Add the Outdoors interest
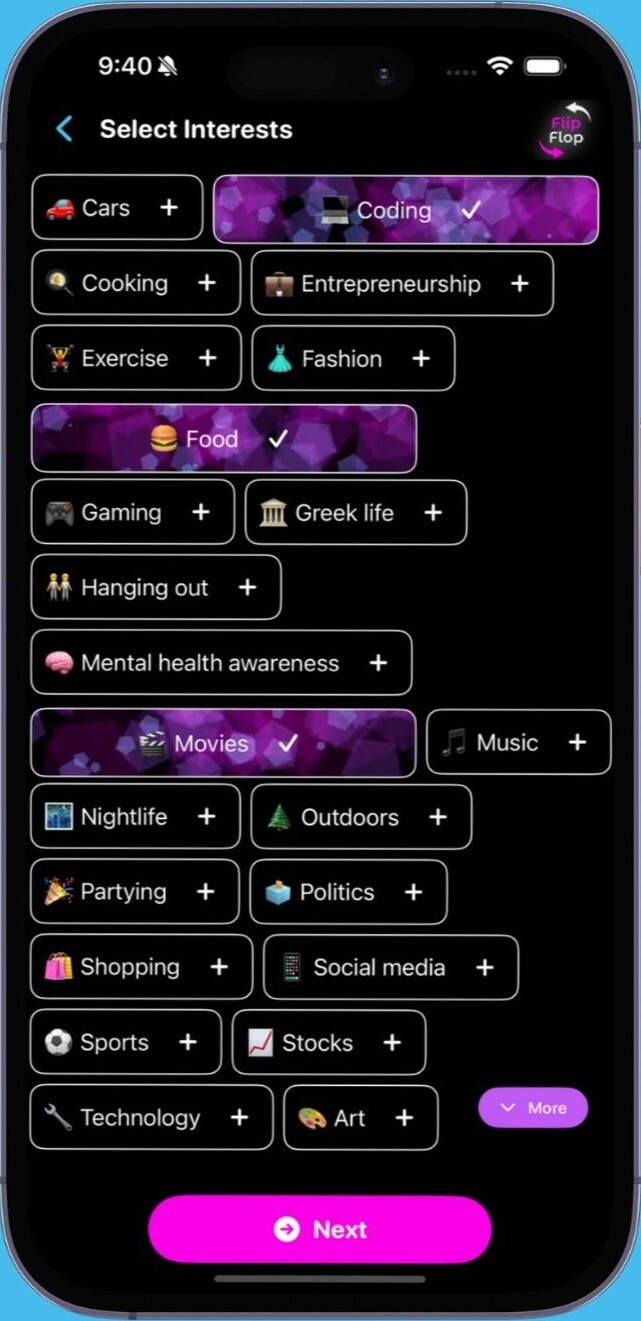Viewport: 641px width, 1321px height. click(361, 817)
